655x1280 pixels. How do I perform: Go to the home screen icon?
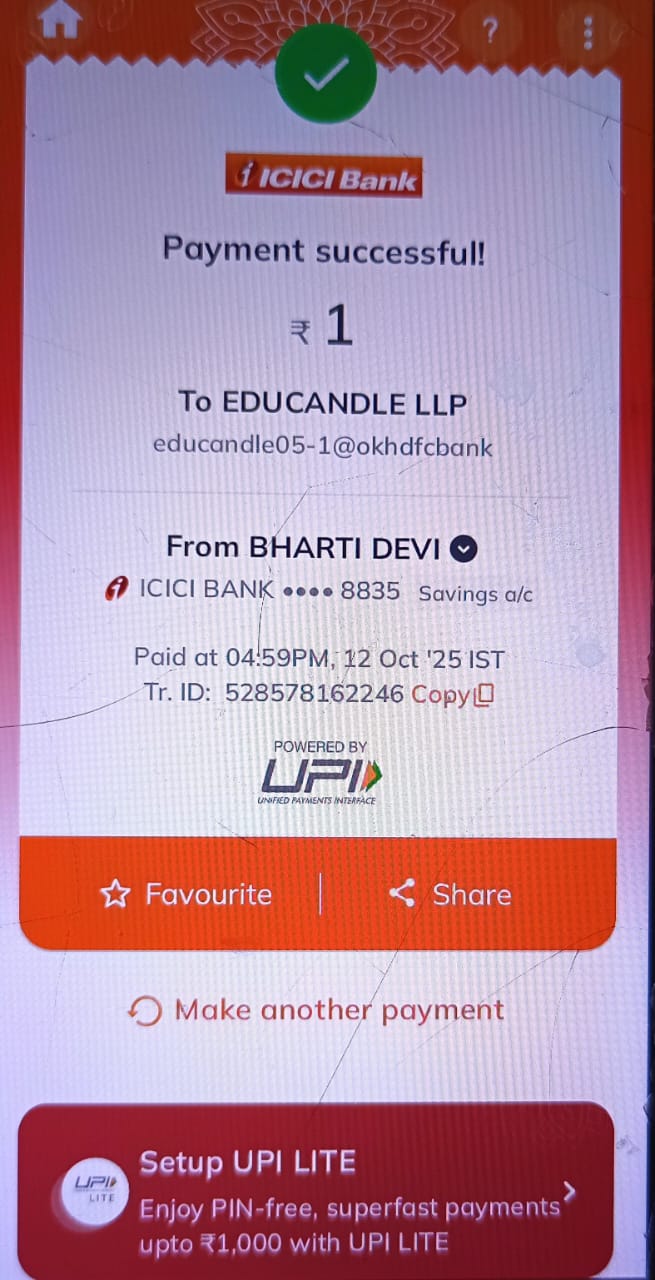61,20
